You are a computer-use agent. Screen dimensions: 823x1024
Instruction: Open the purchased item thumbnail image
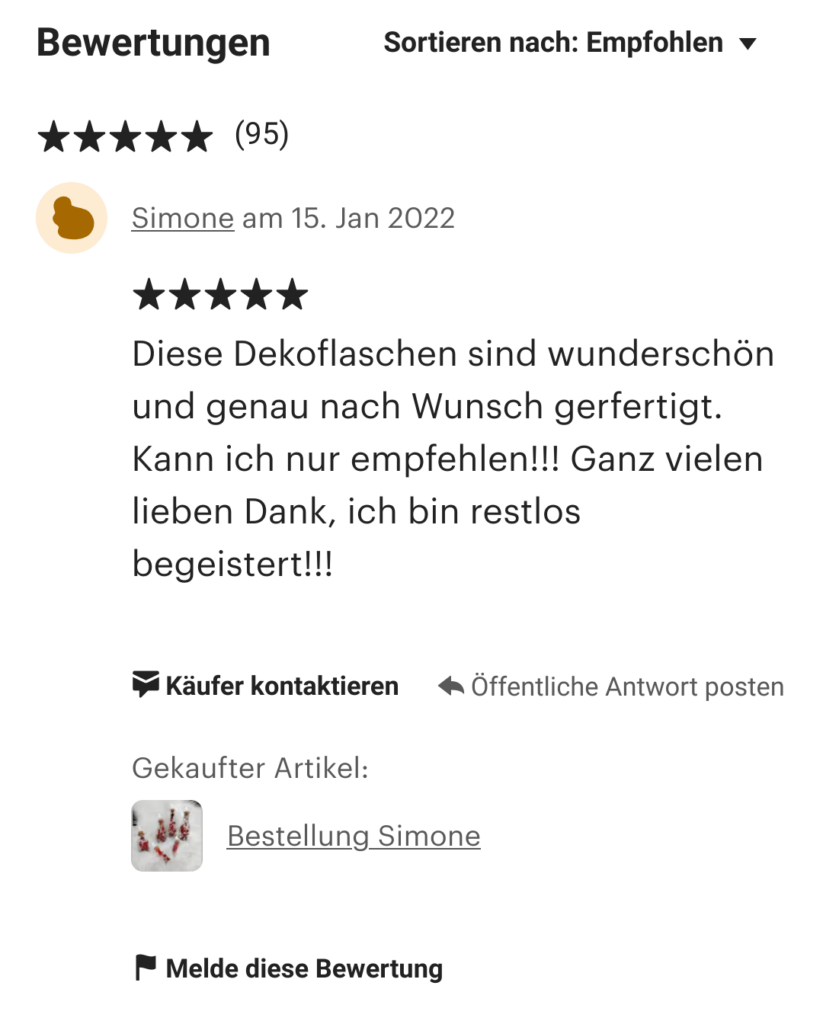tap(167, 835)
